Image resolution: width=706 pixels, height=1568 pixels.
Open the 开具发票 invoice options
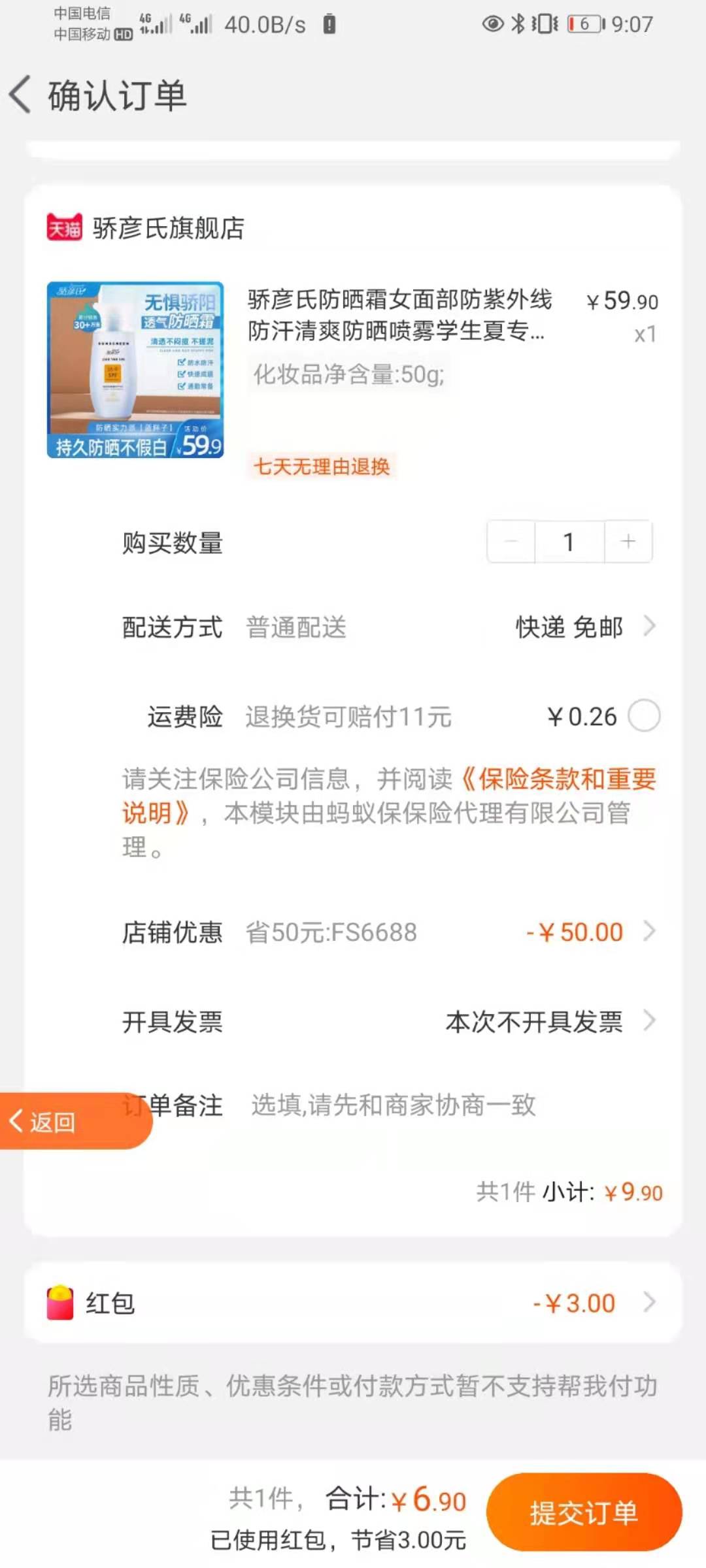[x=650, y=1021]
